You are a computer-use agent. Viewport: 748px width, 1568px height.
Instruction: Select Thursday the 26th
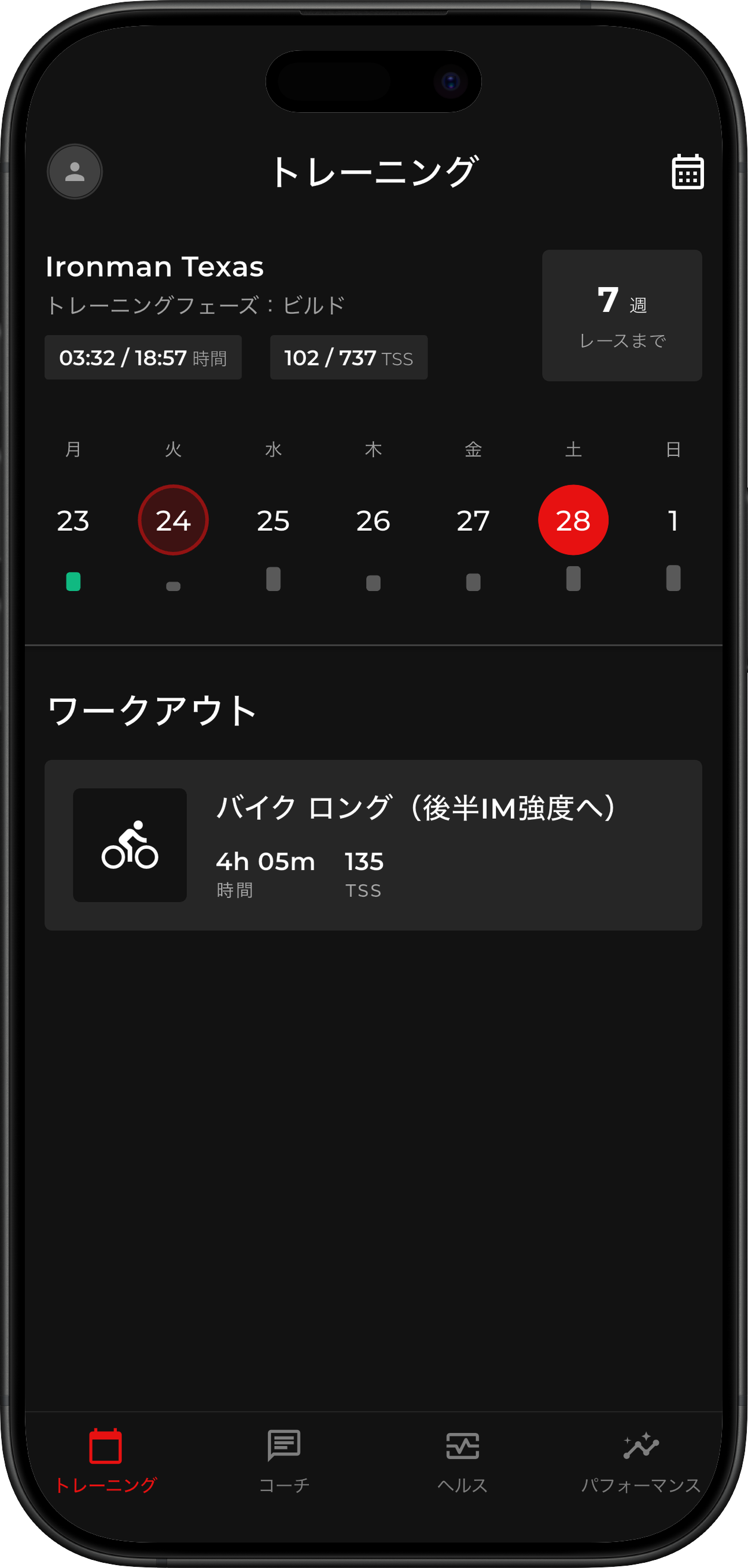pyautogui.click(x=373, y=520)
